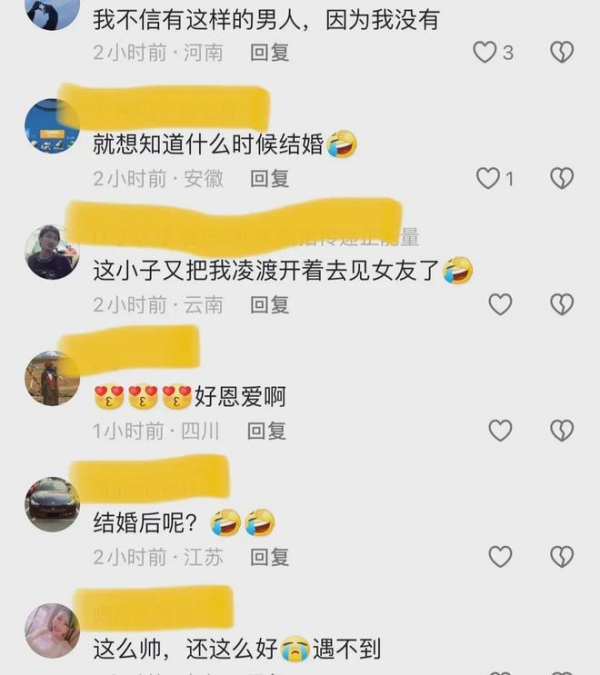Image resolution: width=600 pixels, height=675 pixels.
Task: Like the comment 我不信有这样的男人
Action: click(x=485, y=52)
